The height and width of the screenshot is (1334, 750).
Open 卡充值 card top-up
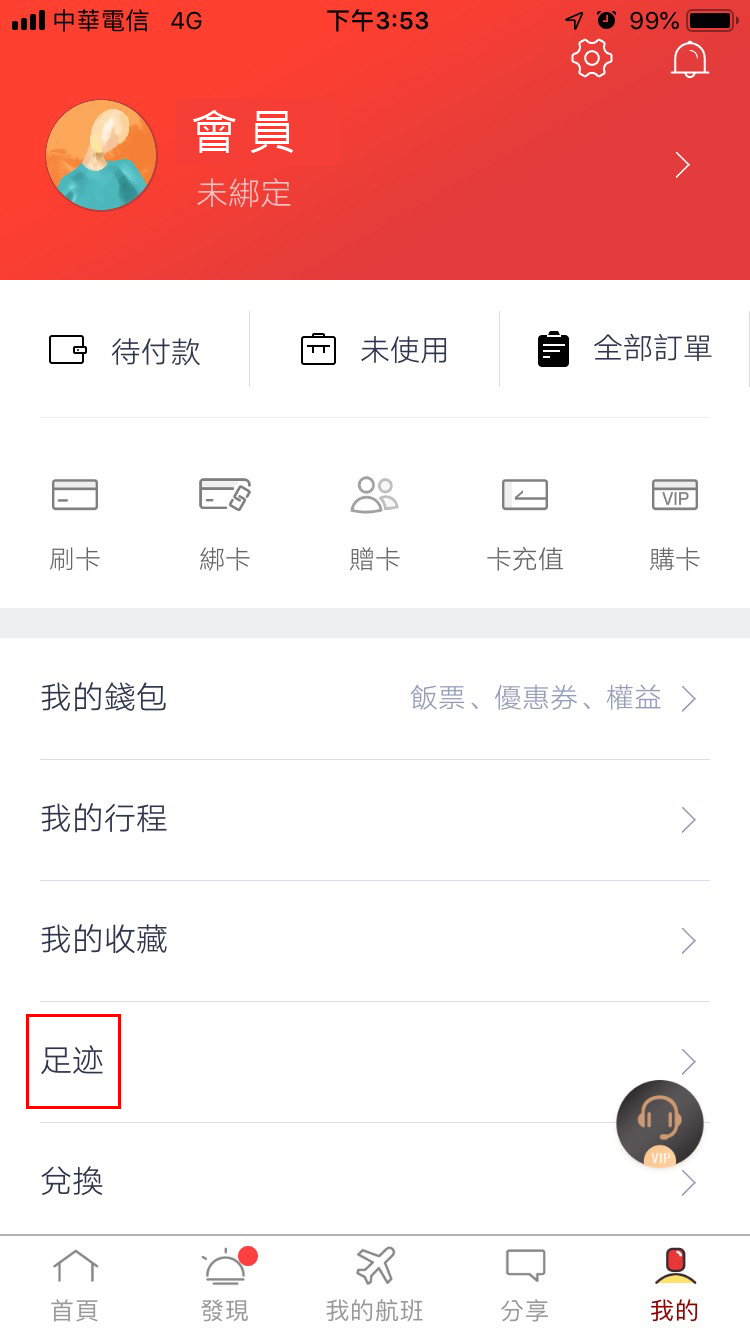click(525, 520)
